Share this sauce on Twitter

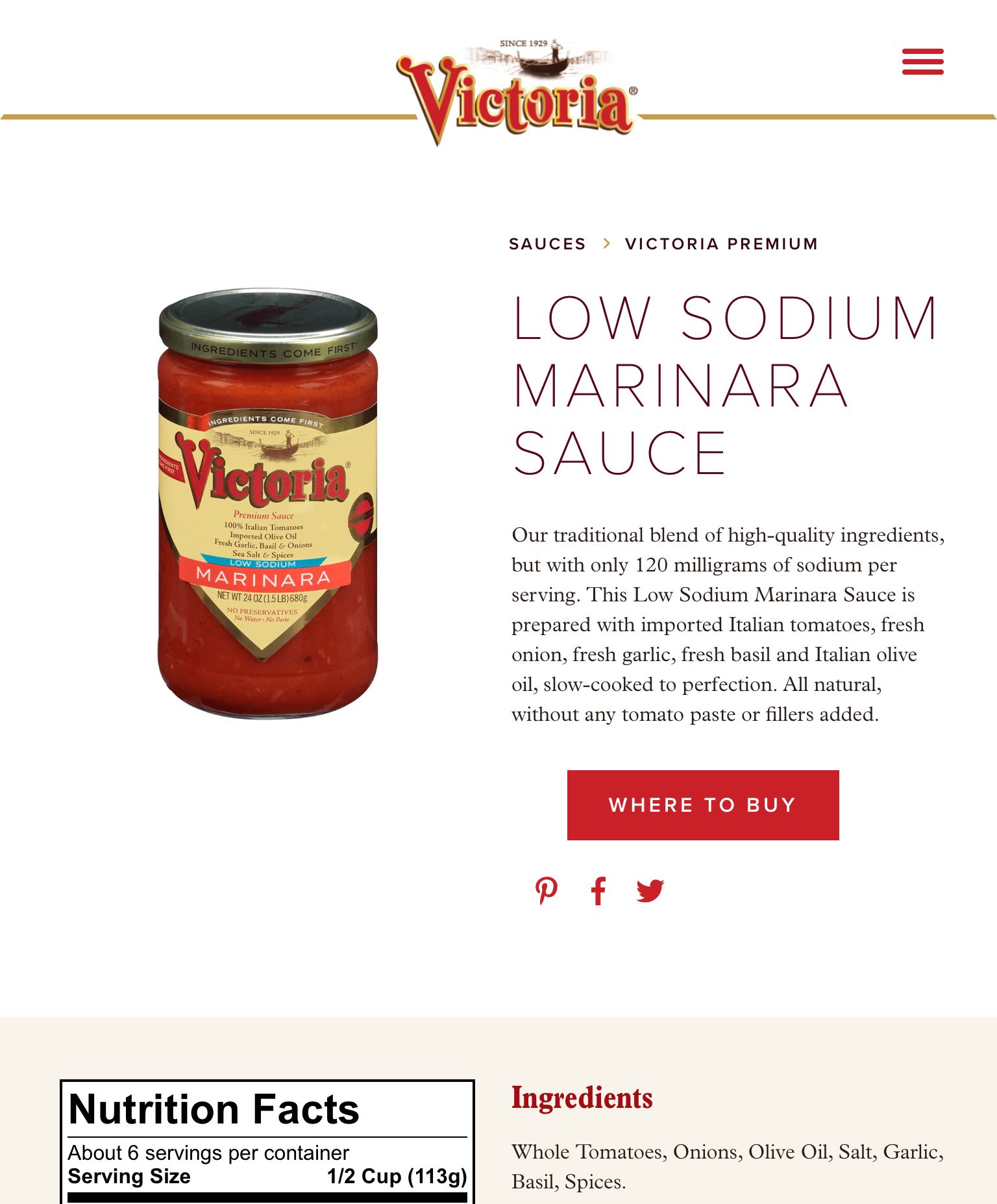[650, 891]
